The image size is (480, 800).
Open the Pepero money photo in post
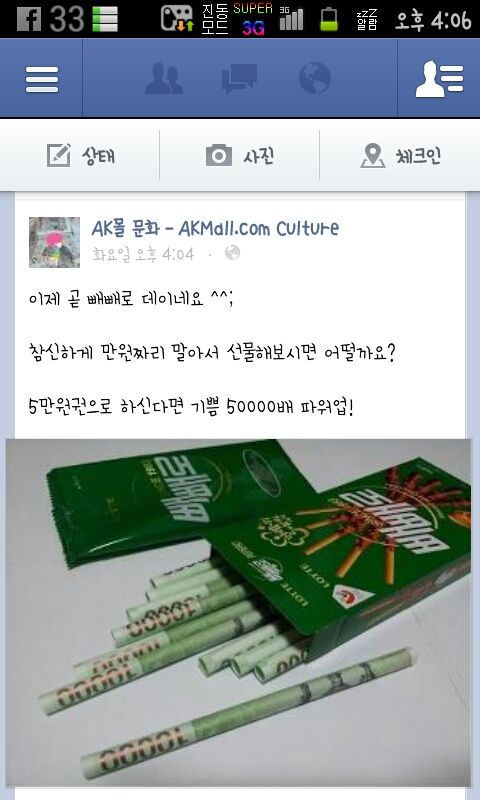tap(238, 612)
